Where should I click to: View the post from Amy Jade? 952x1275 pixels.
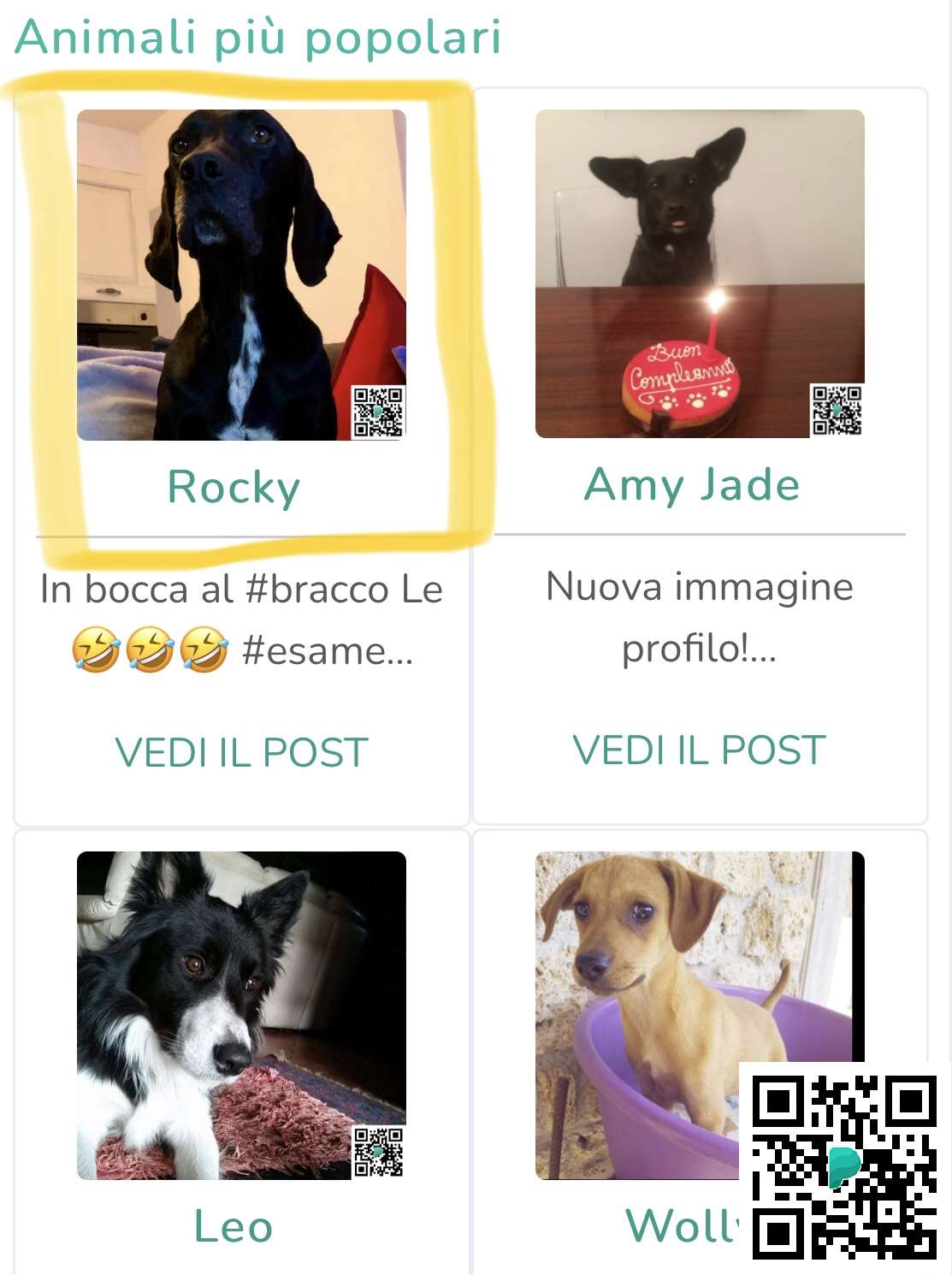click(x=699, y=750)
